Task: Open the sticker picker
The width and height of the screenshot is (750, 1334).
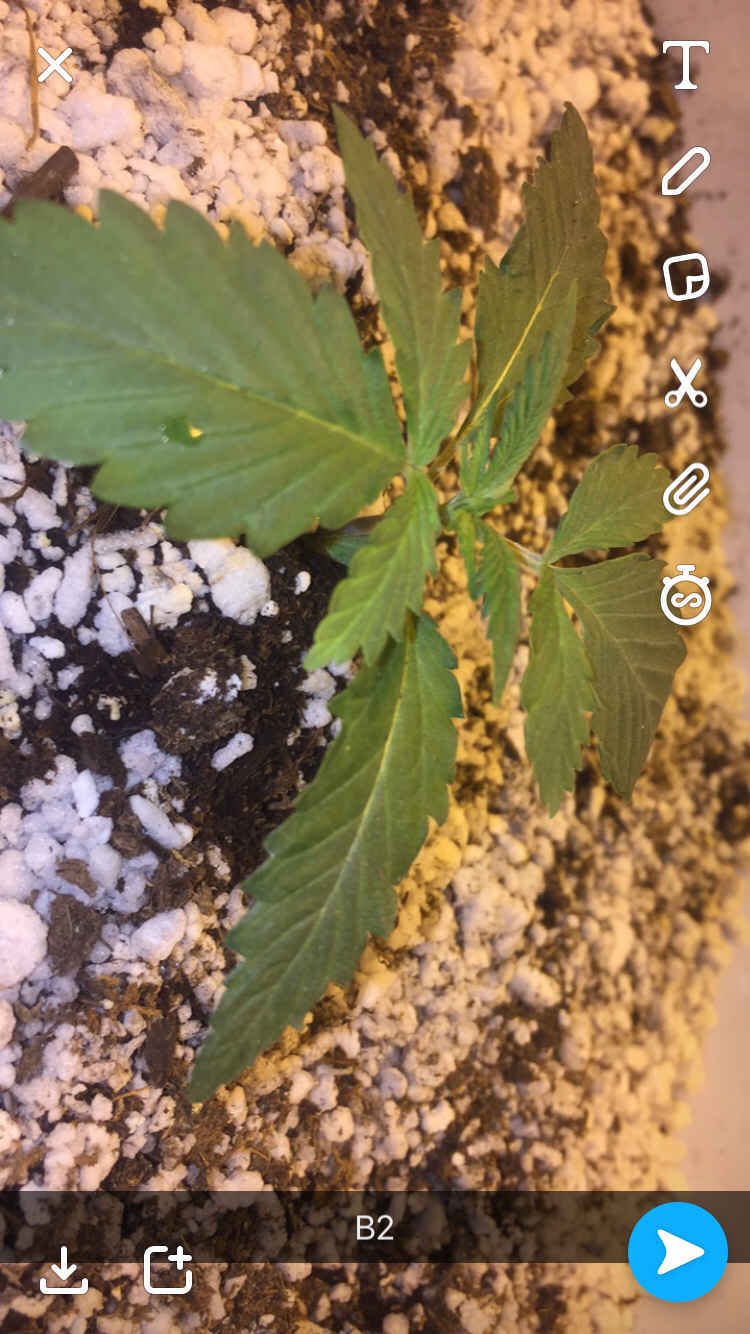Action: (686, 277)
